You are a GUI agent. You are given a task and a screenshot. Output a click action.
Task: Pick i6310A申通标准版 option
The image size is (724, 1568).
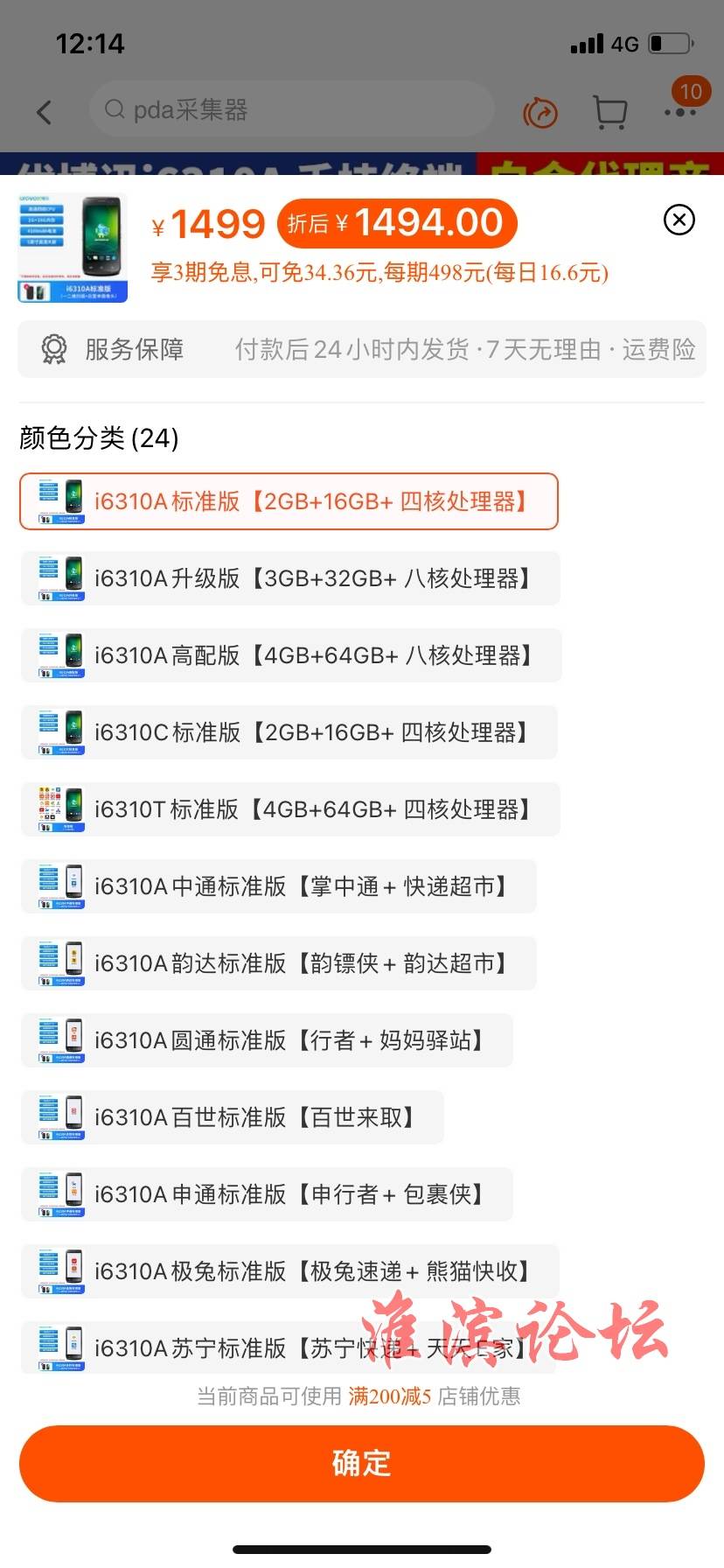267,1194
